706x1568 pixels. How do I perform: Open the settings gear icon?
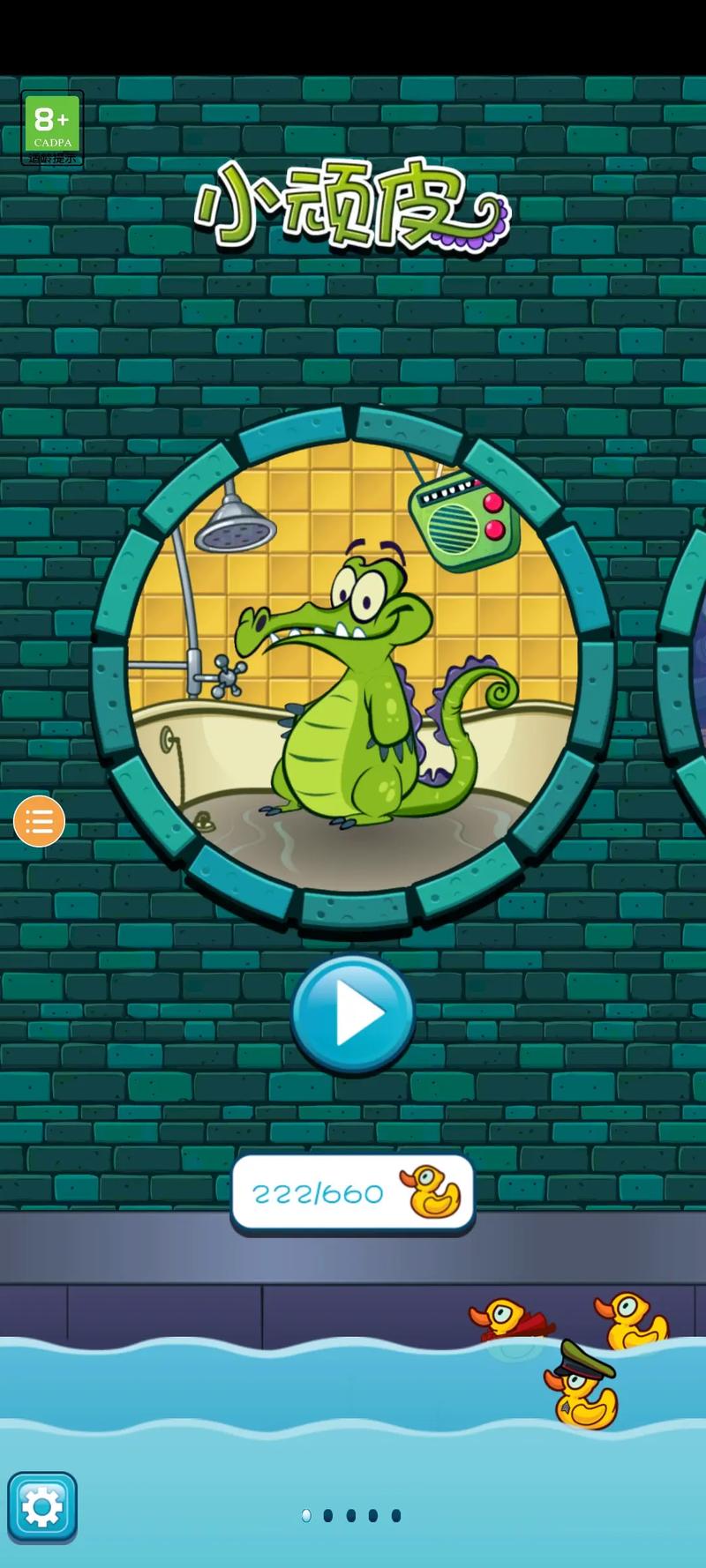(42, 1507)
